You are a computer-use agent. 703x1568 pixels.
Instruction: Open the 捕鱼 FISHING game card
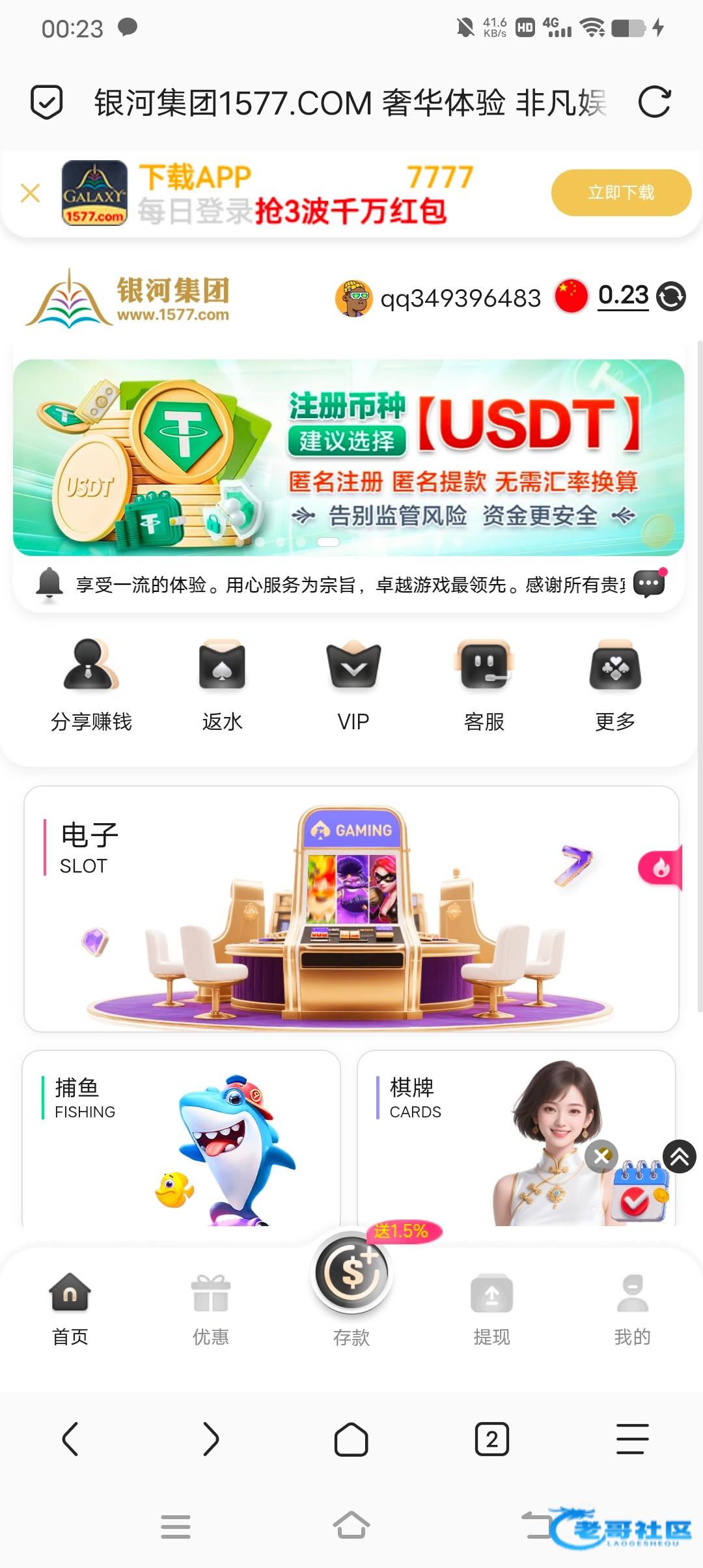(x=181, y=1138)
